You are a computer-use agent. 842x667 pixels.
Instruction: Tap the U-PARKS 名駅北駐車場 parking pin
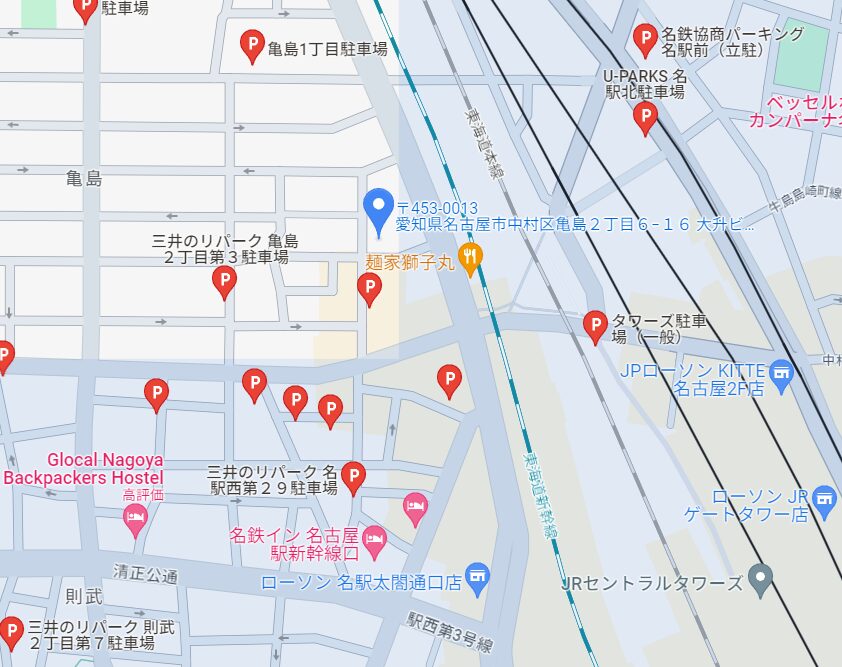click(x=646, y=118)
